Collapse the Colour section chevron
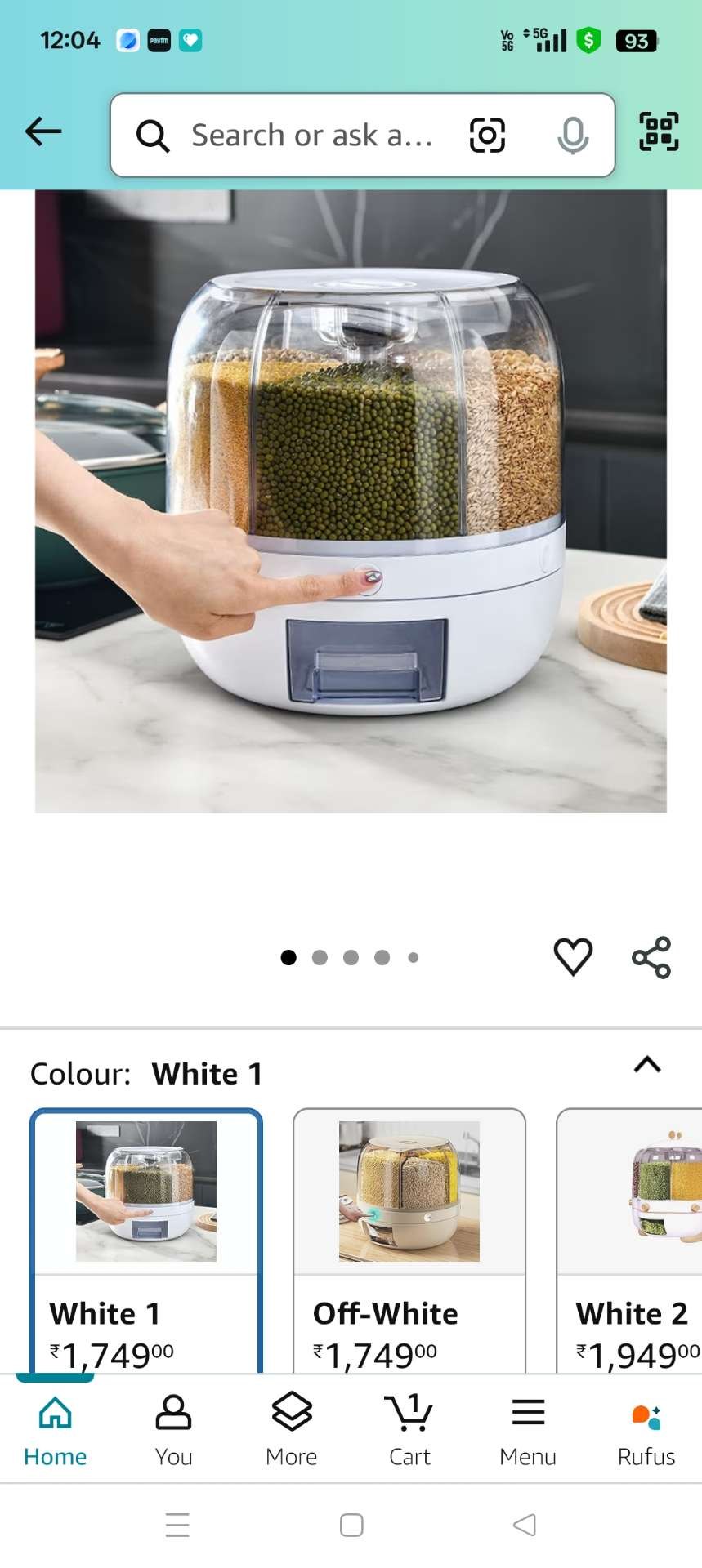 (647, 1065)
